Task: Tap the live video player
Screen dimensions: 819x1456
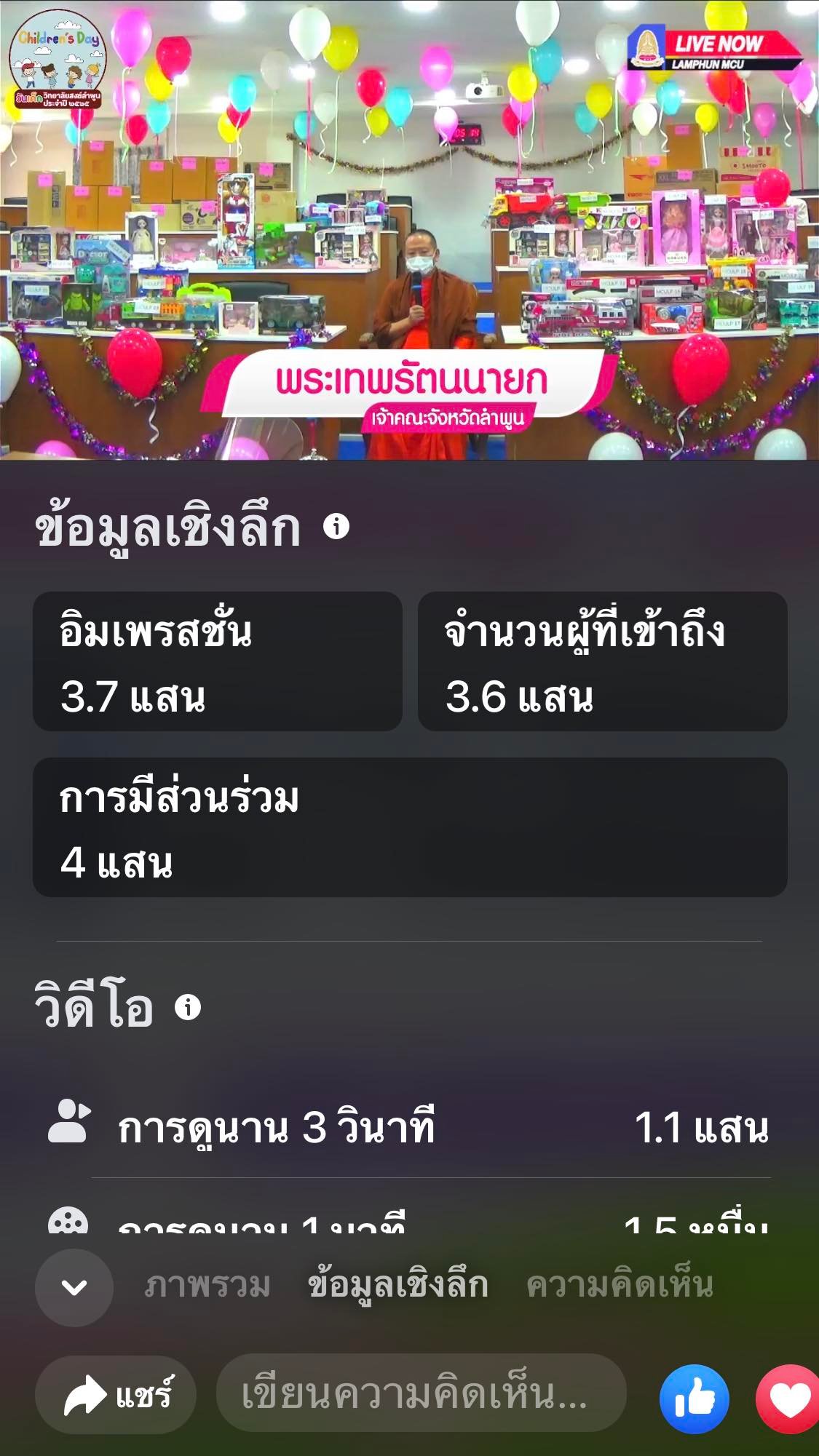Action: point(409,230)
